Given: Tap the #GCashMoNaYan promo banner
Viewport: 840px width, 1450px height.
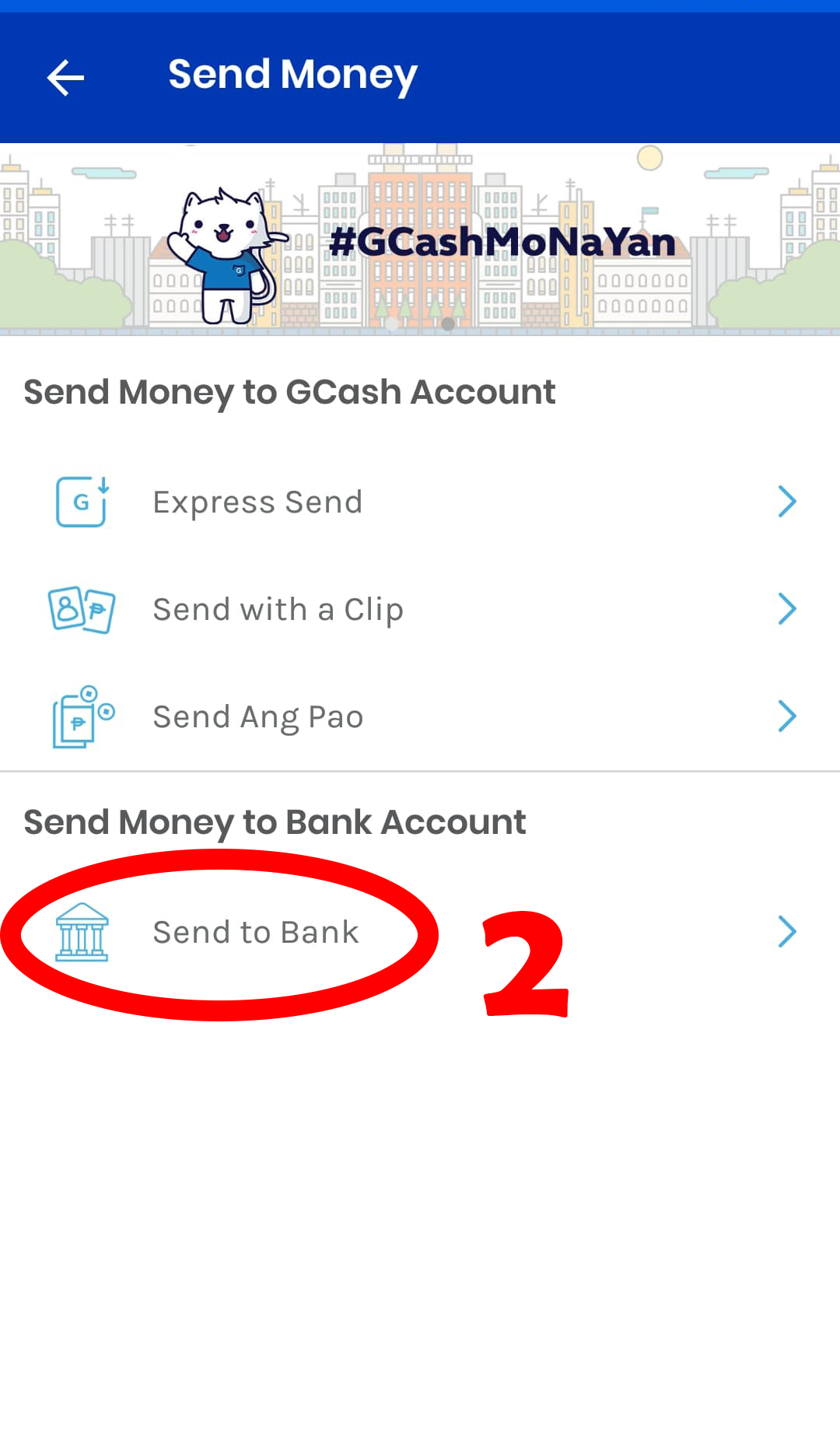Looking at the screenshot, I should click(420, 240).
